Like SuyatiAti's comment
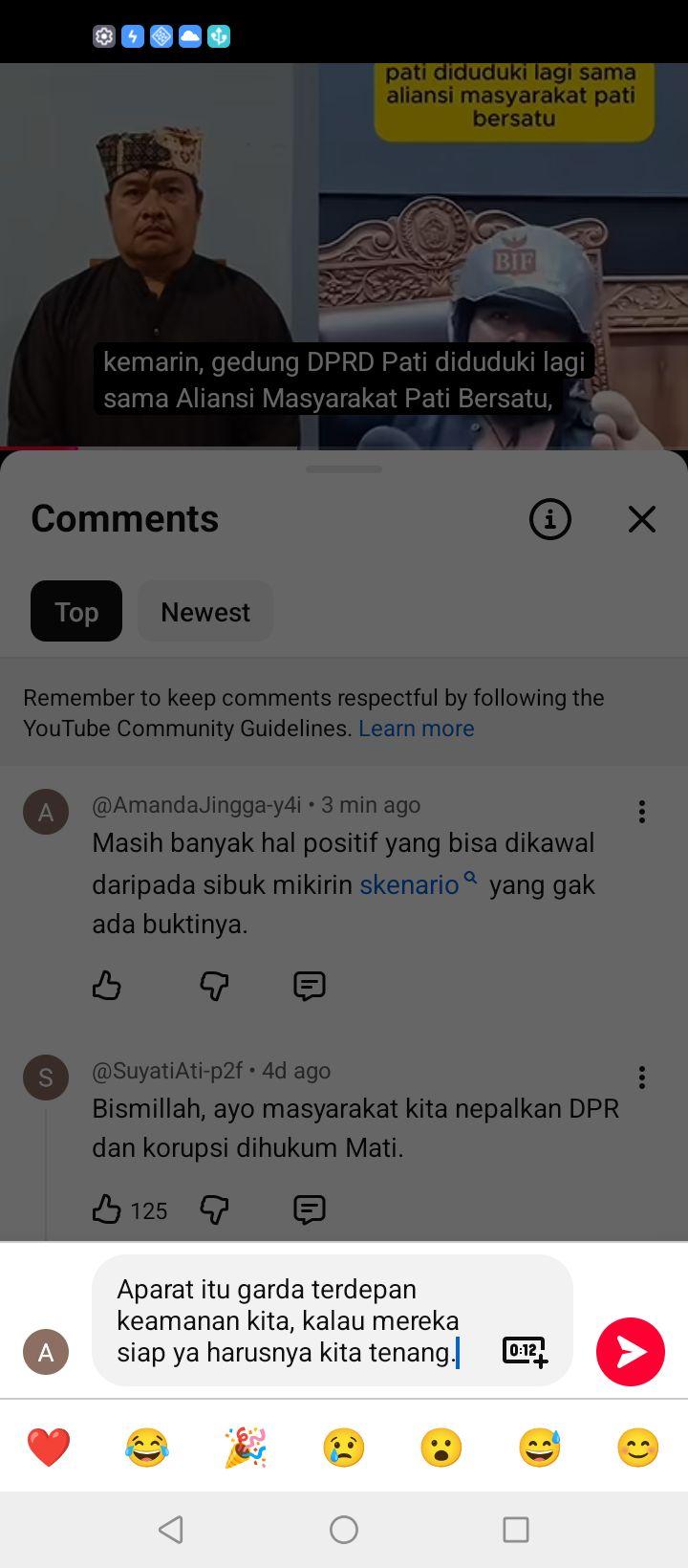688x1568 pixels. [x=107, y=1209]
